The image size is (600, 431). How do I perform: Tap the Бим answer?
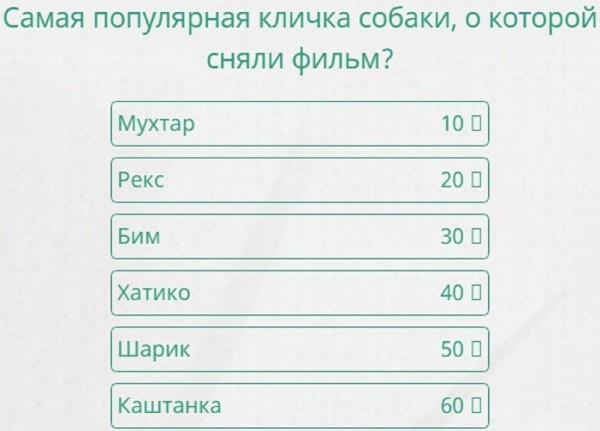click(x=299, y=237)
